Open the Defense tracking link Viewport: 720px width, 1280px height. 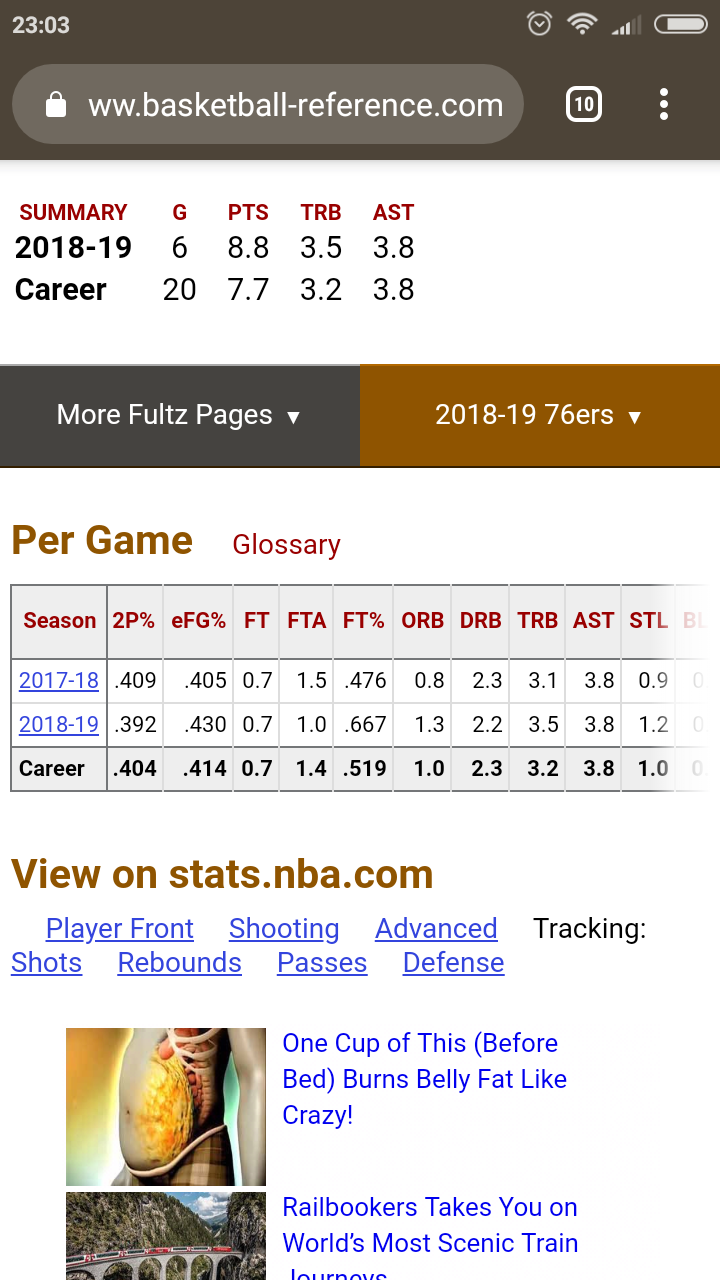click(x=453, y=963)
